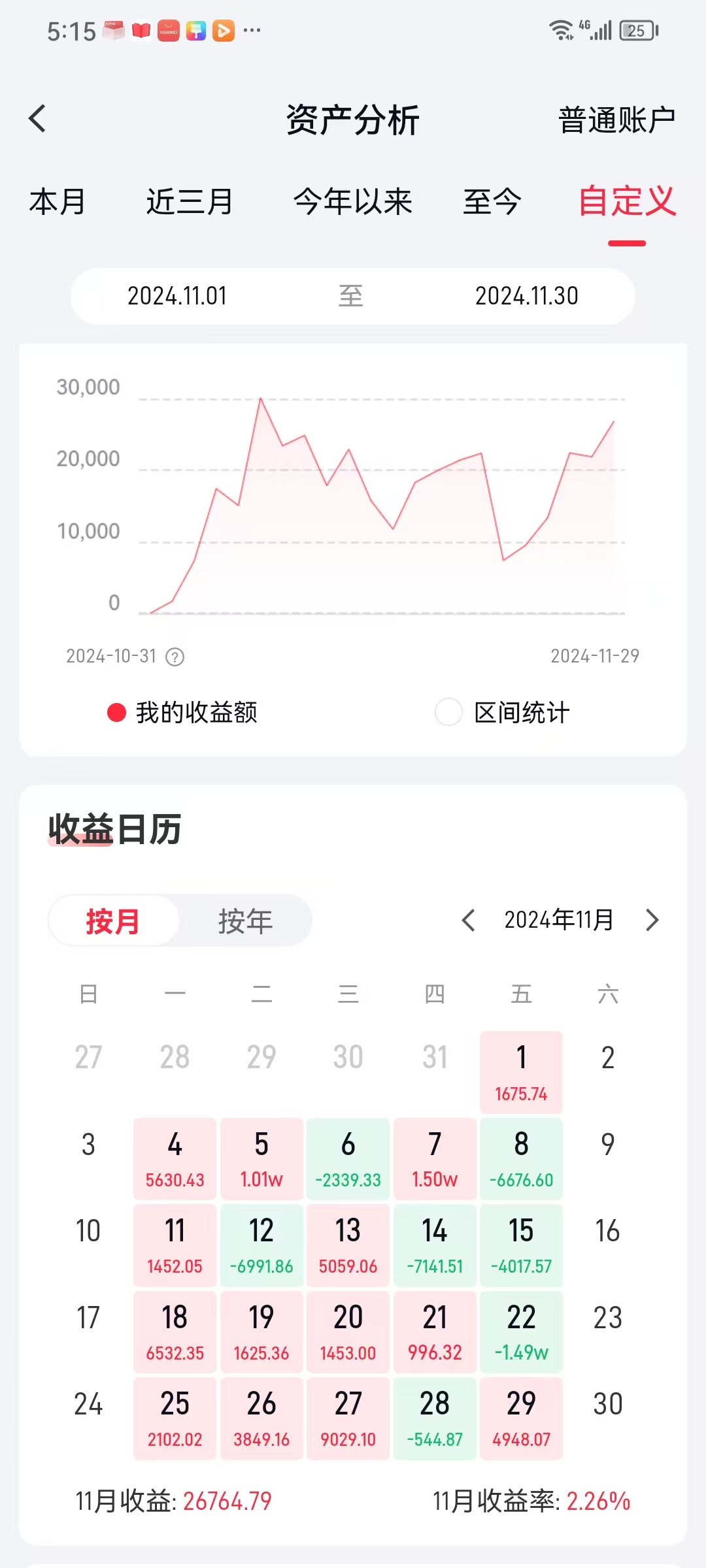Enable the 区间统计 option
This screenshot has width=706, height=1568.
(449, 712)
